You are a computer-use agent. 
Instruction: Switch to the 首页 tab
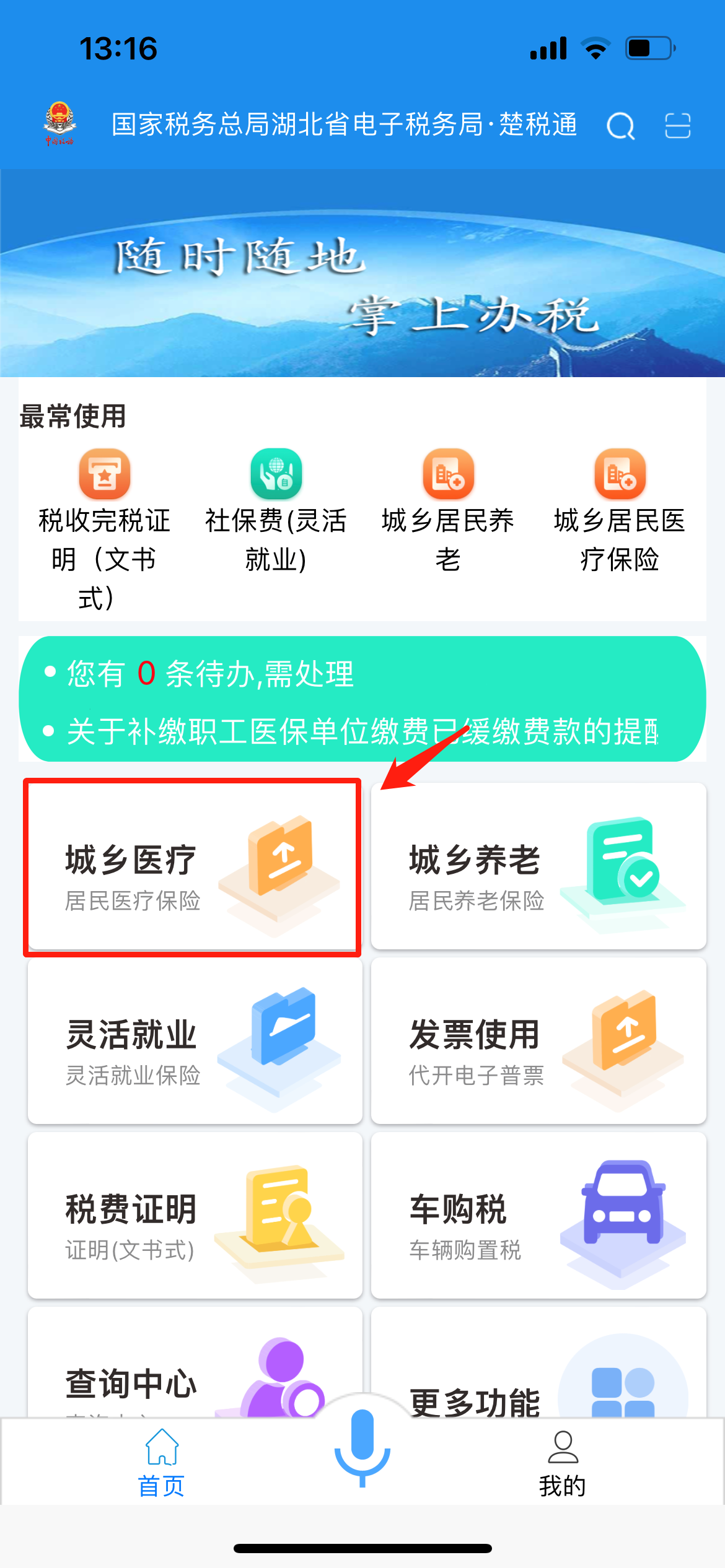(162, 1463)
